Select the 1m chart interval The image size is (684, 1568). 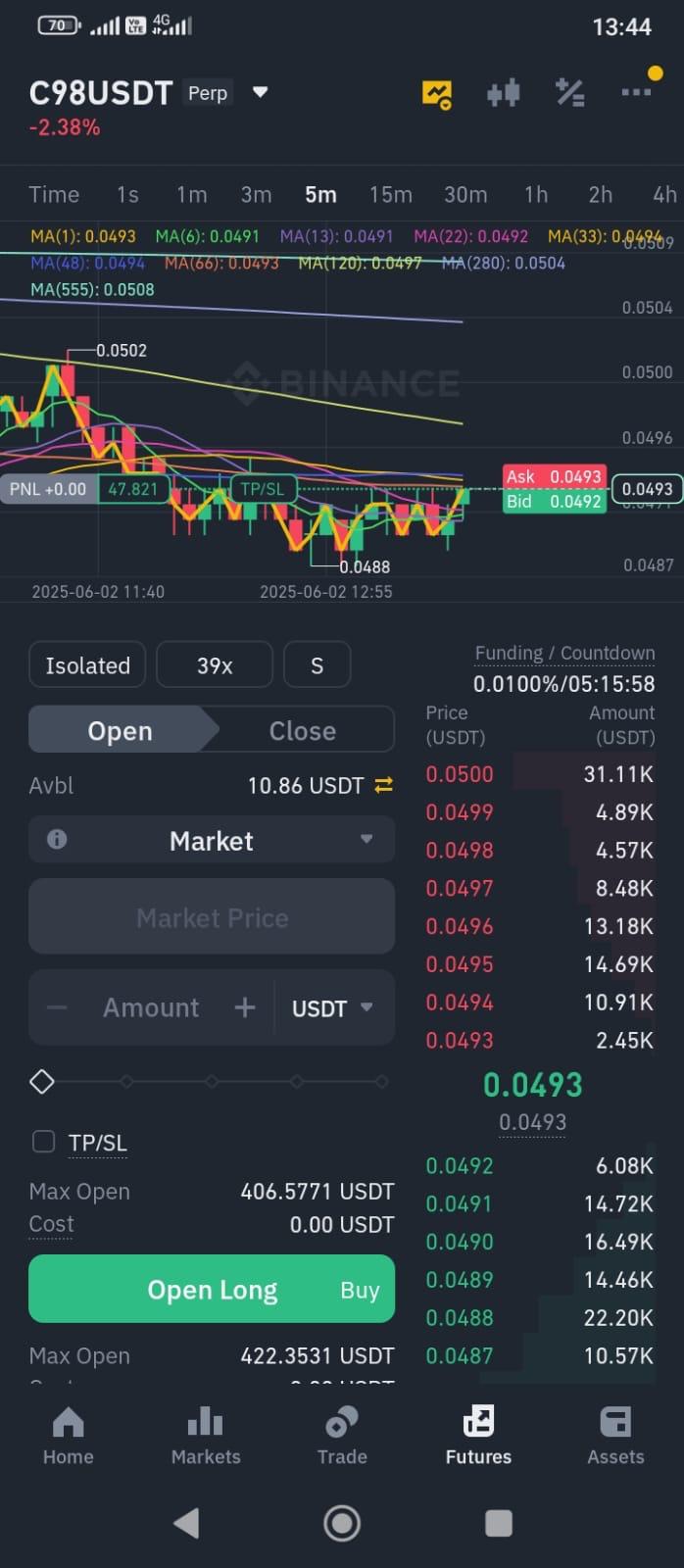tap(192, 194)
